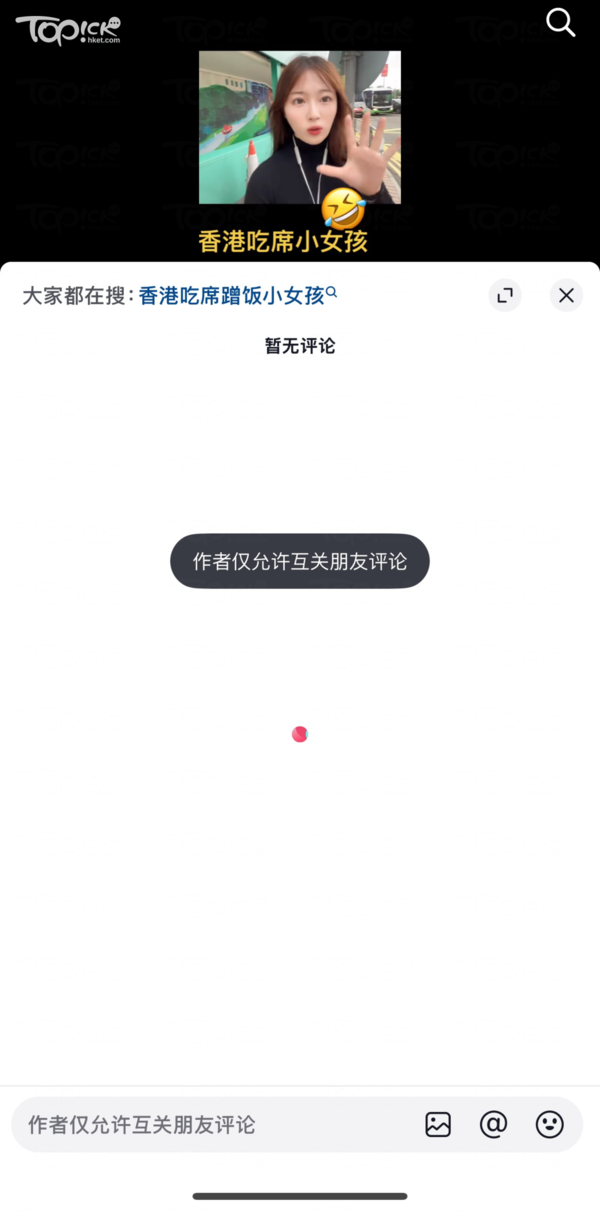600x1211 pixels.
Task: Attach an image to the comment
Action: click(438, 1124)
